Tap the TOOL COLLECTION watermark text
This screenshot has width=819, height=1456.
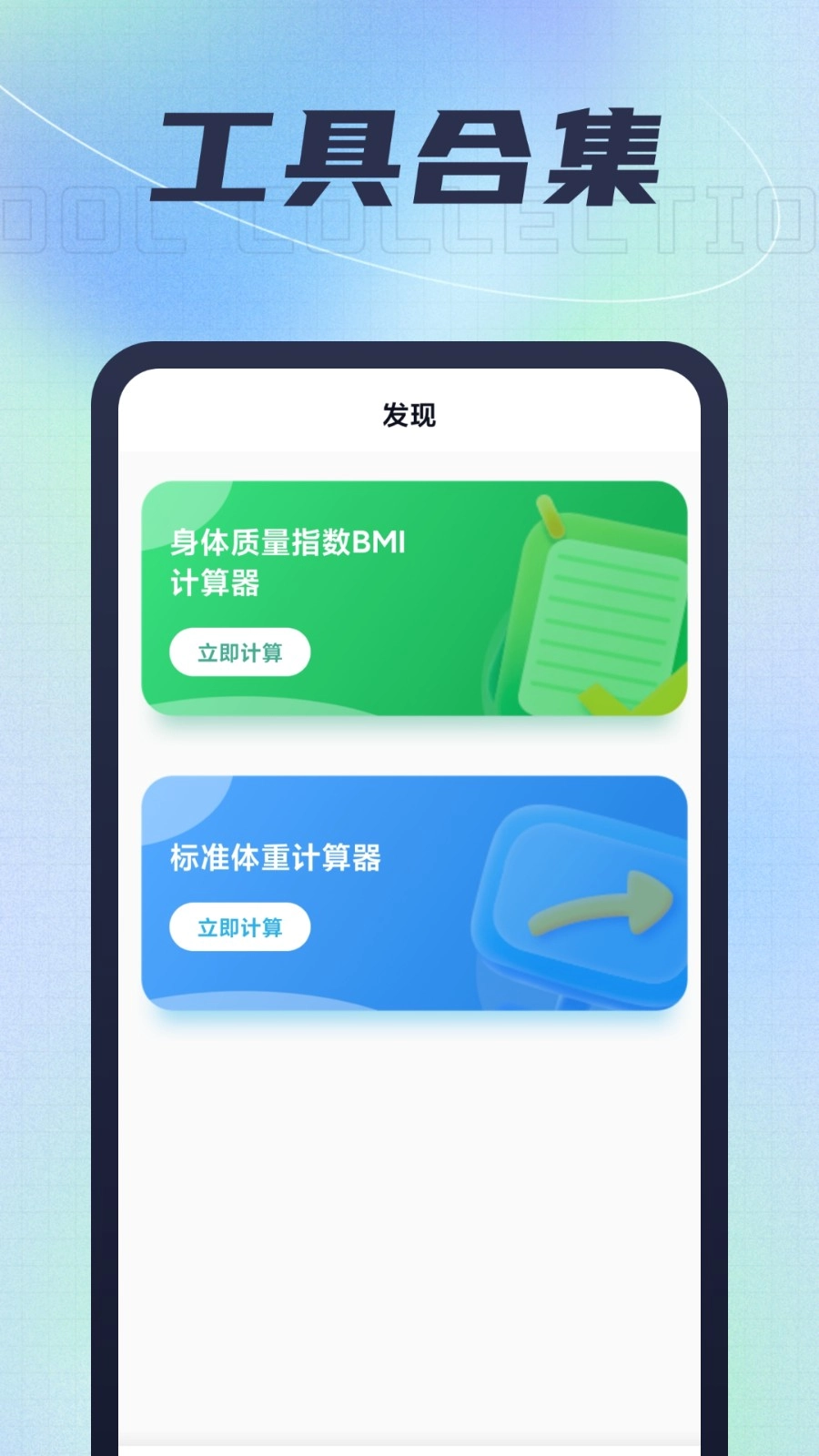pyautogui.click(x=409, y=223)
